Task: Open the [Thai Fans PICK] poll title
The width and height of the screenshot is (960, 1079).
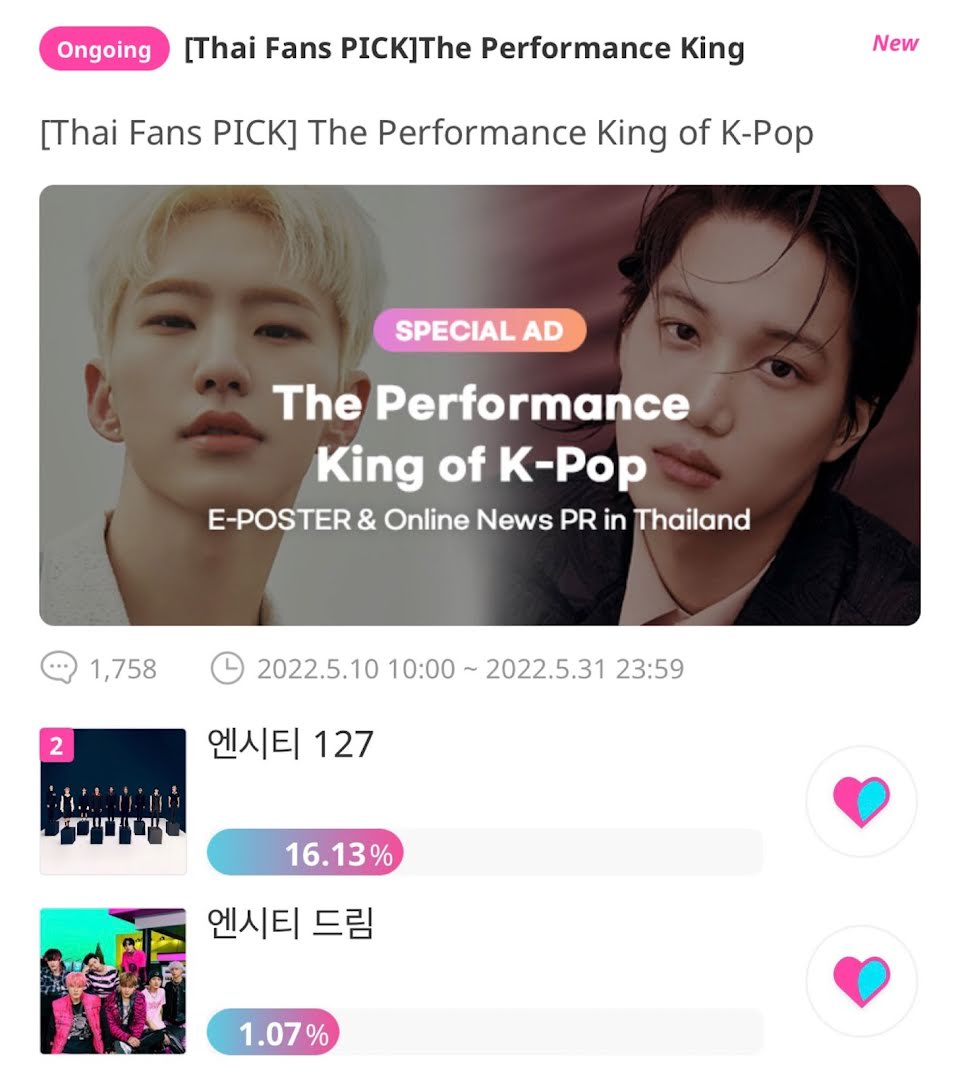Action: pos(464,49)
